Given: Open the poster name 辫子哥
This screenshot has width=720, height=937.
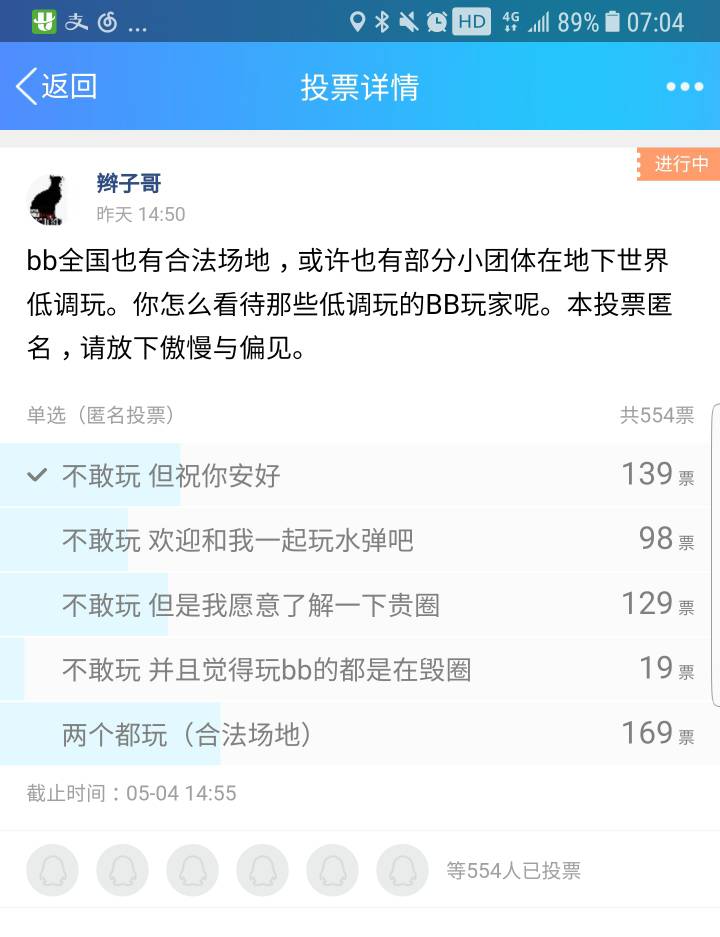Looking at the screenshot, I should coord(129,184).
